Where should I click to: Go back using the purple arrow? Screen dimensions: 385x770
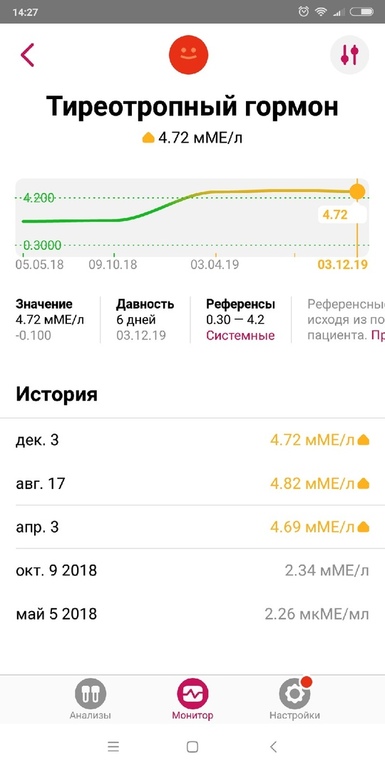click(x=28, y=55)
